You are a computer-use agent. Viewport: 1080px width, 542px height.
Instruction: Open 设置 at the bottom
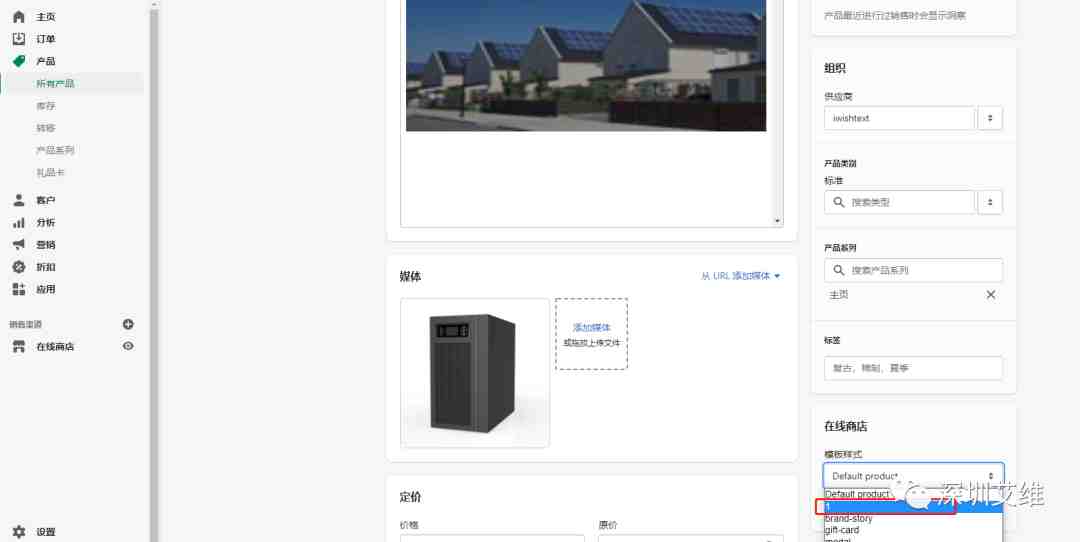[x=45, y=532]
